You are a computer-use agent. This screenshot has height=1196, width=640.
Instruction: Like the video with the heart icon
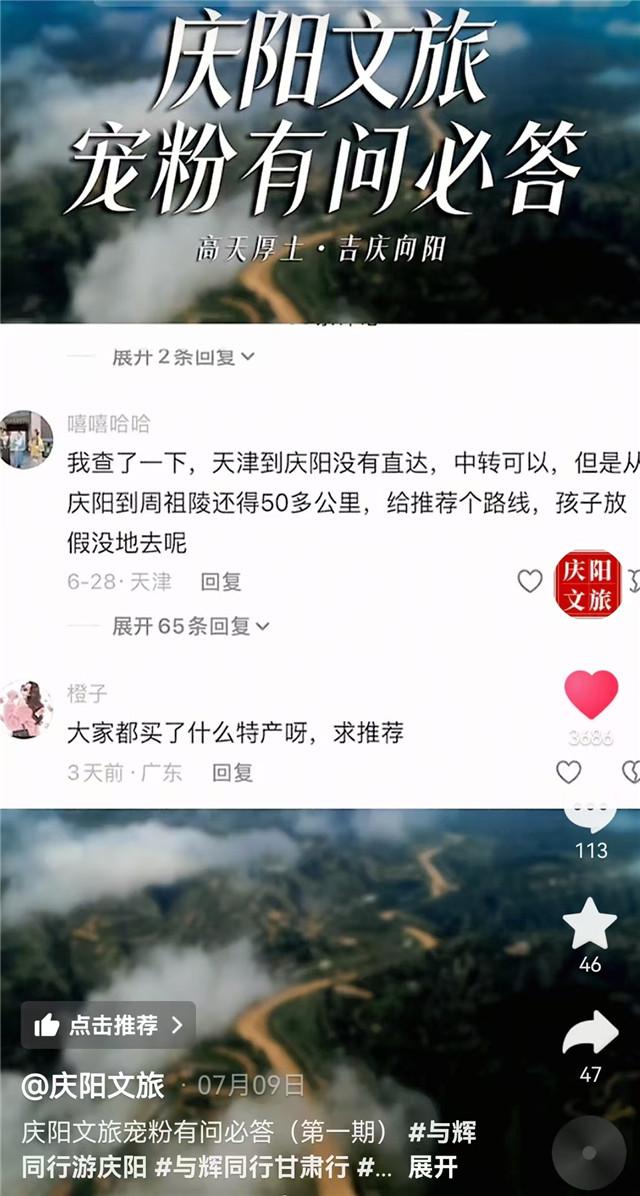590,695
